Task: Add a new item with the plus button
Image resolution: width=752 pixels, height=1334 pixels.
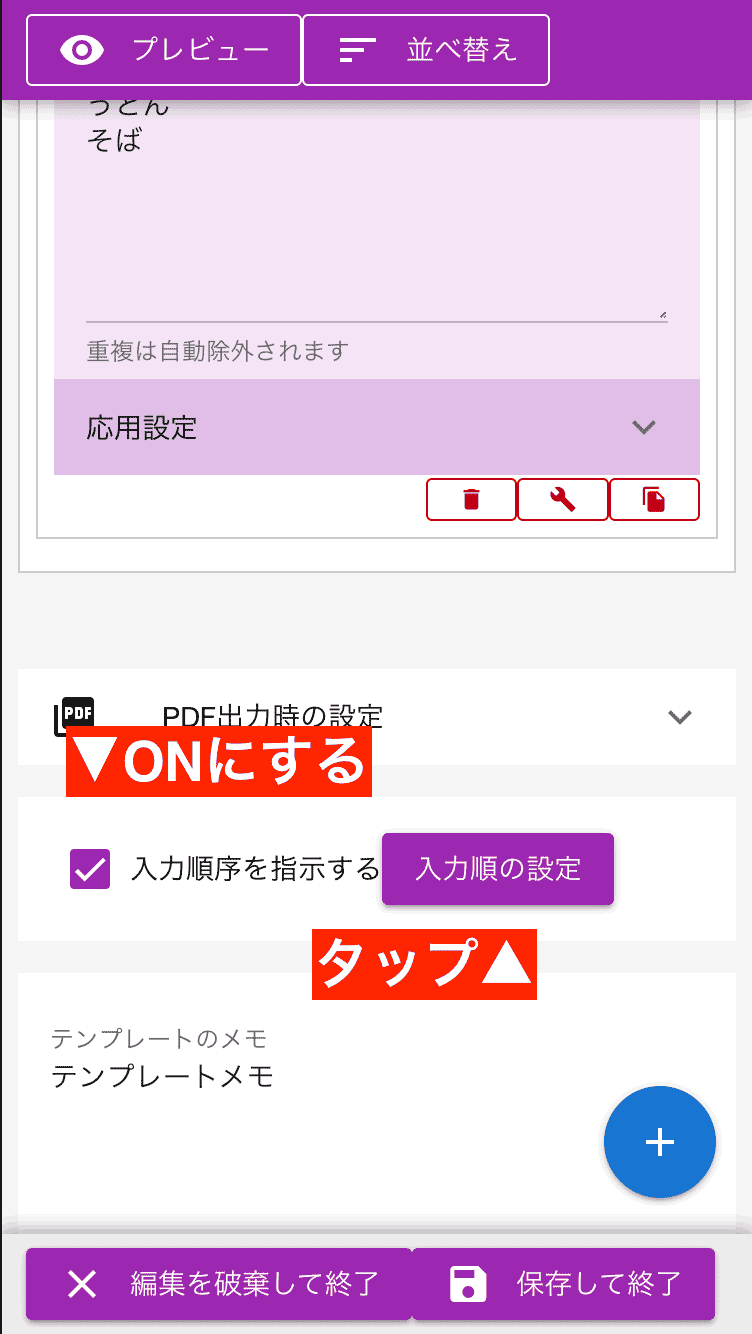Action: [660, 1142]
